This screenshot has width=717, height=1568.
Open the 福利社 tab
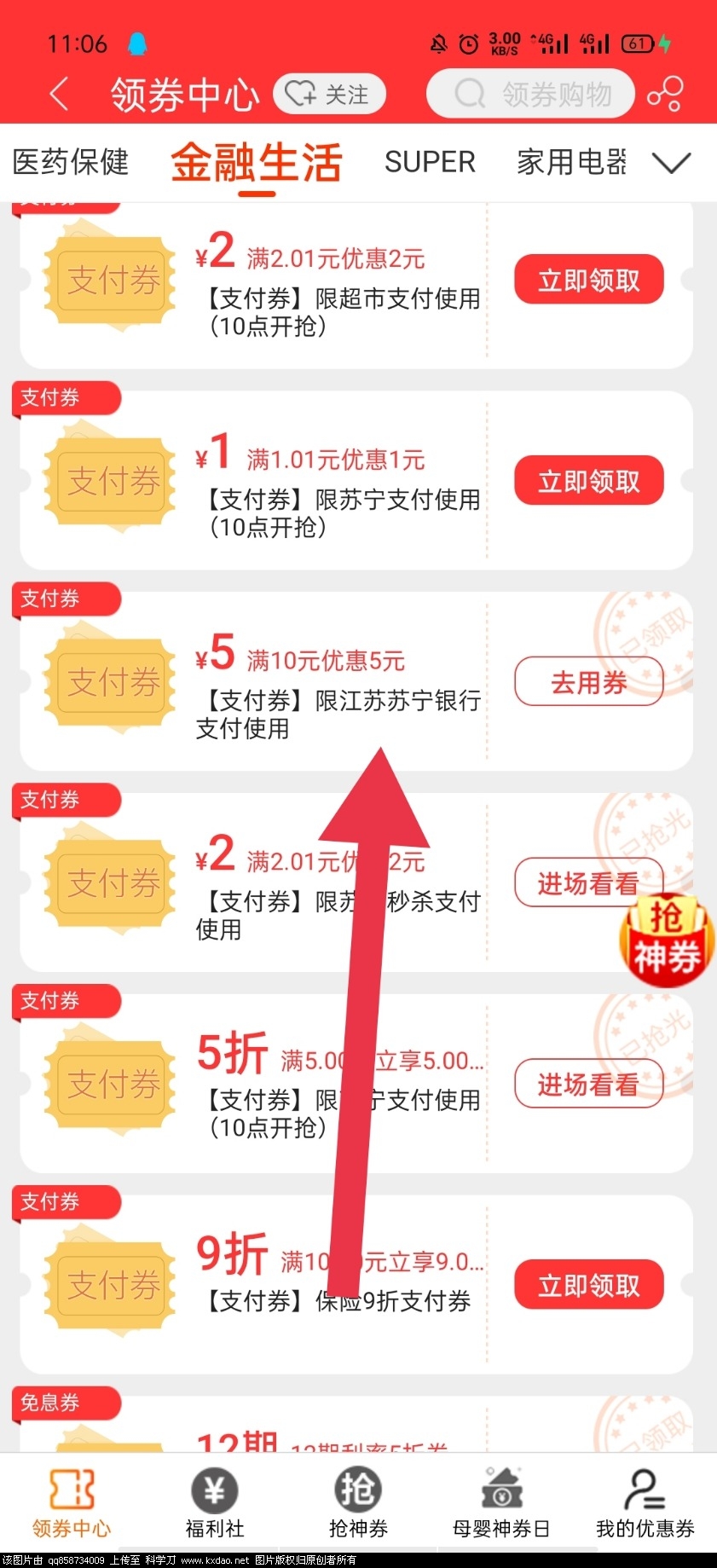tap(215, 1503)
